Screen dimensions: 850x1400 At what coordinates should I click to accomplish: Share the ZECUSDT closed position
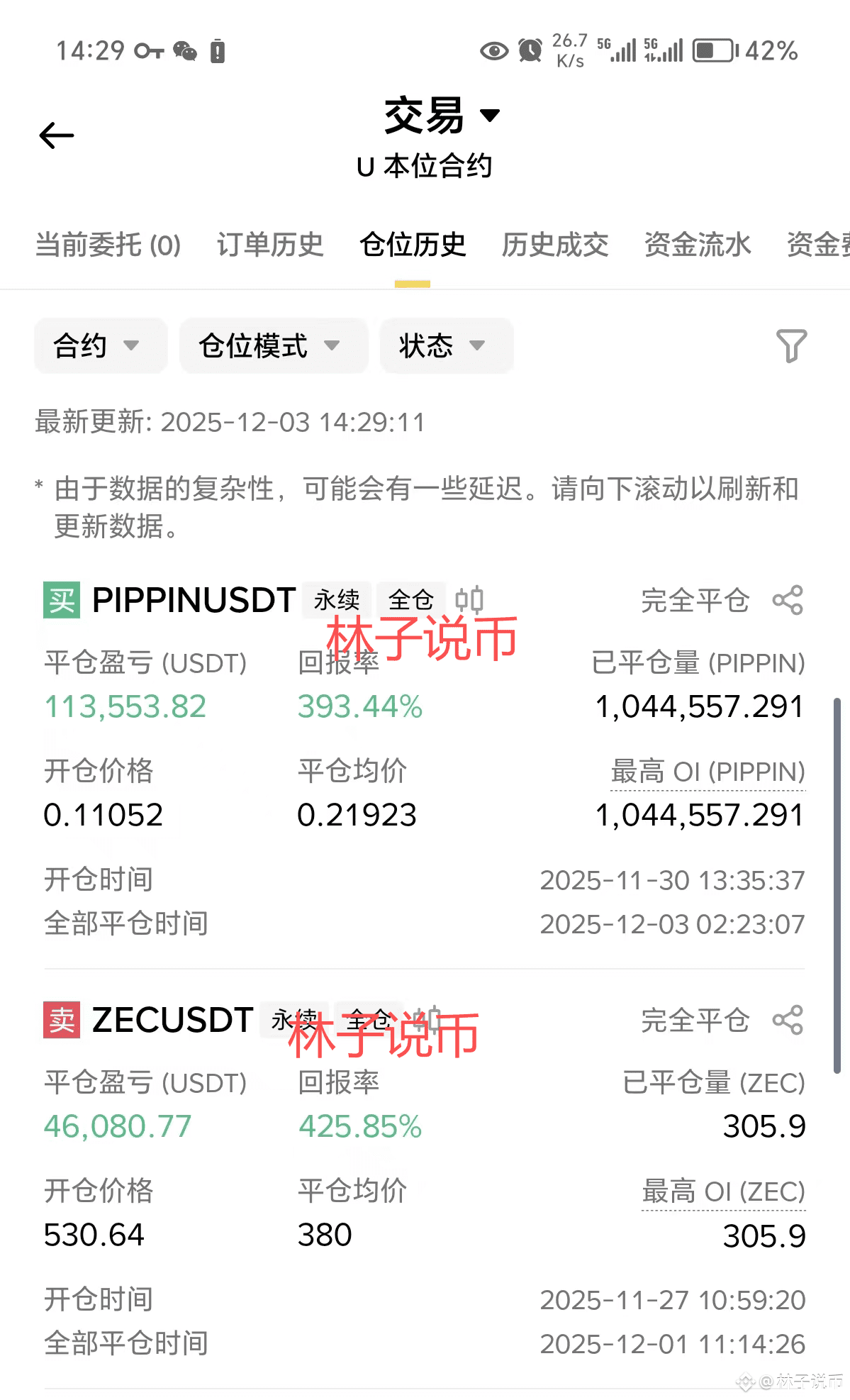[788, 1021]
